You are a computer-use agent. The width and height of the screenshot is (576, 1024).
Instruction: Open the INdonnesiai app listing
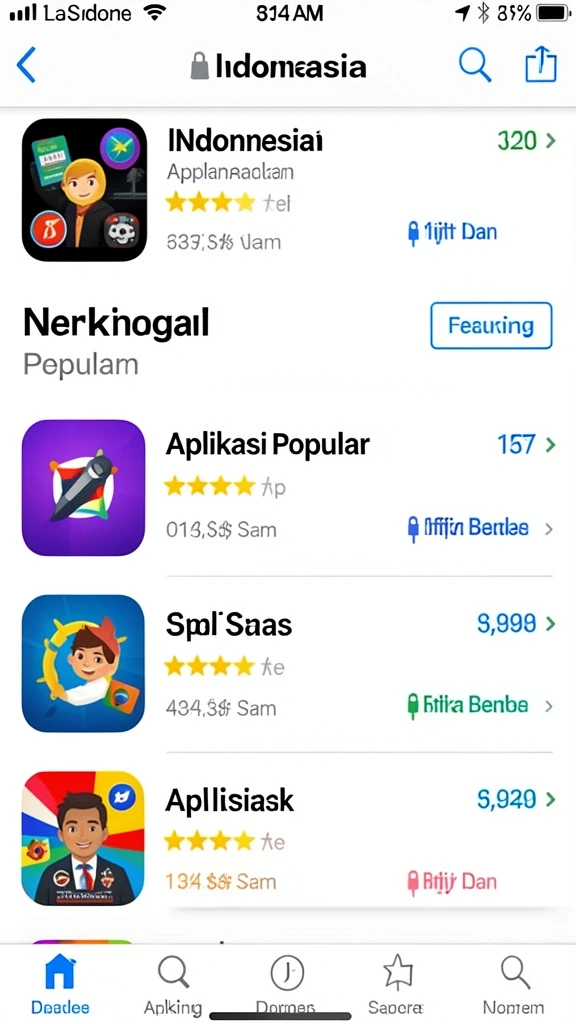click(x=288, y=190)
